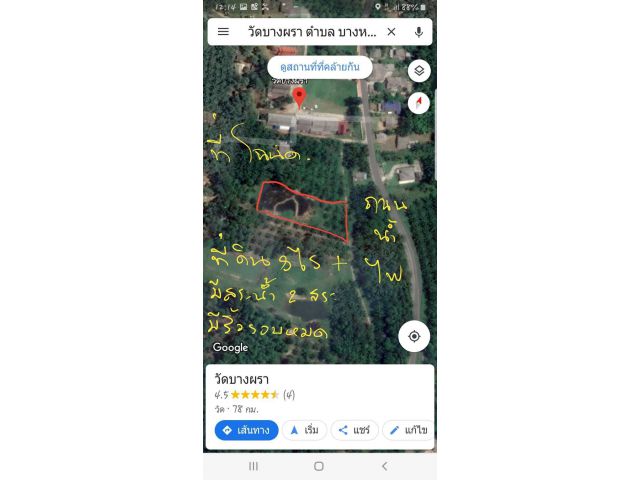
Task: Start voice search with the microphone
Action: click(x=418, y=32)
